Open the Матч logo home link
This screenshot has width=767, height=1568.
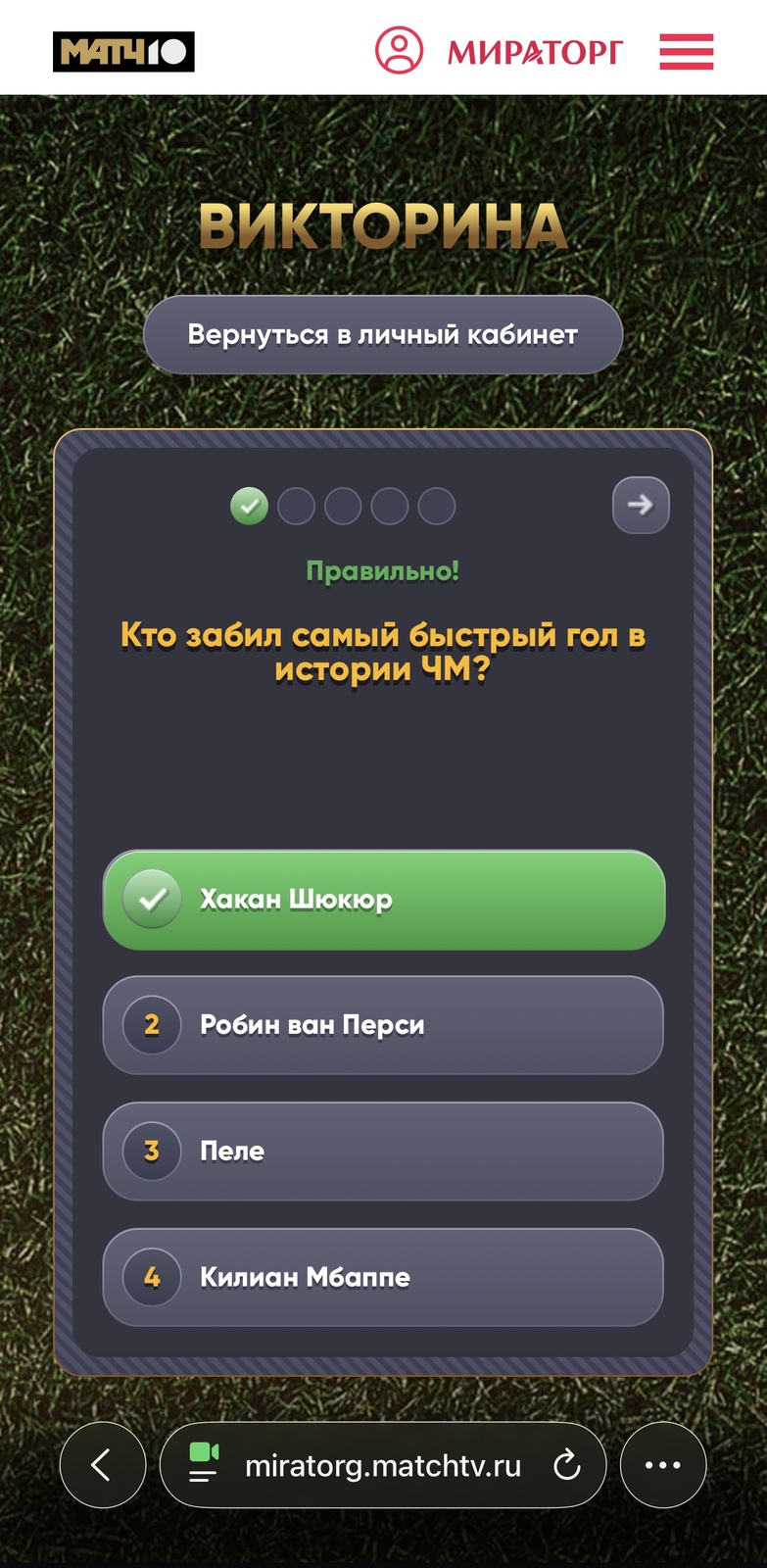(123, 51)
